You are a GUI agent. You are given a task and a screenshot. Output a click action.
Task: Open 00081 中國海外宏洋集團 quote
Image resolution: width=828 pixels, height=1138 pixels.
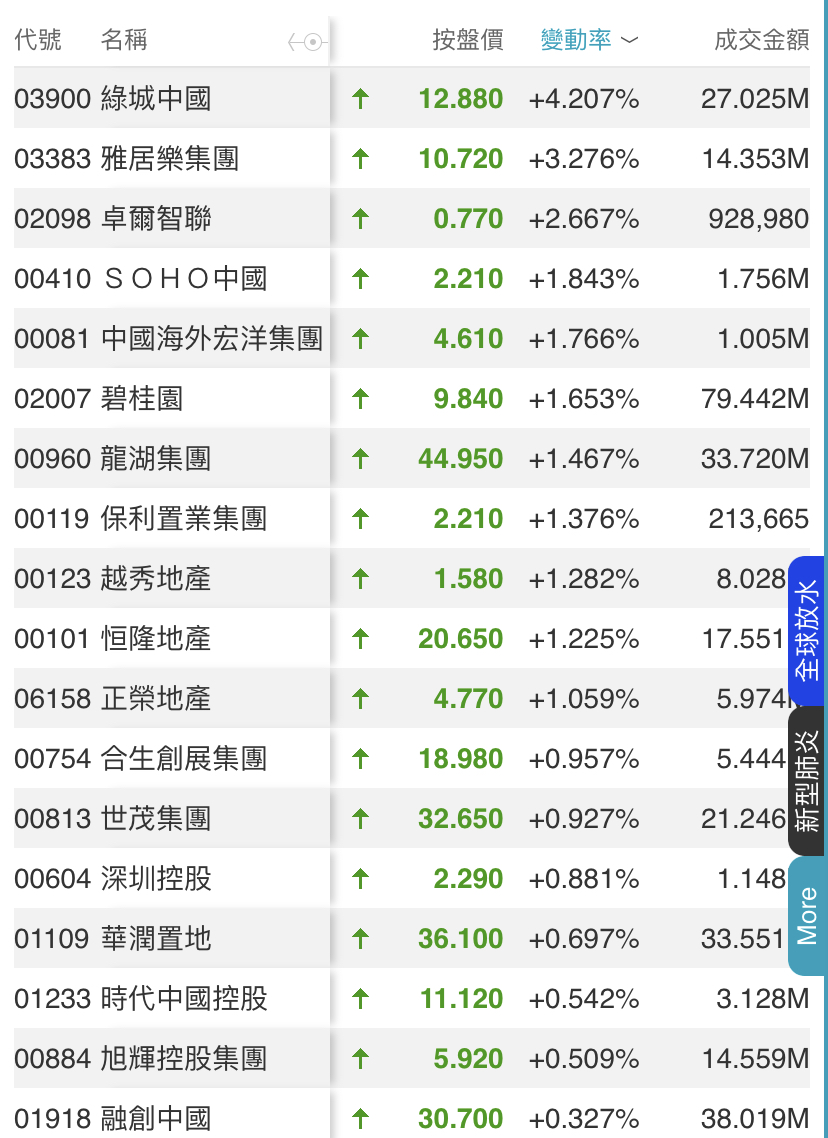(x=212, y=339)
